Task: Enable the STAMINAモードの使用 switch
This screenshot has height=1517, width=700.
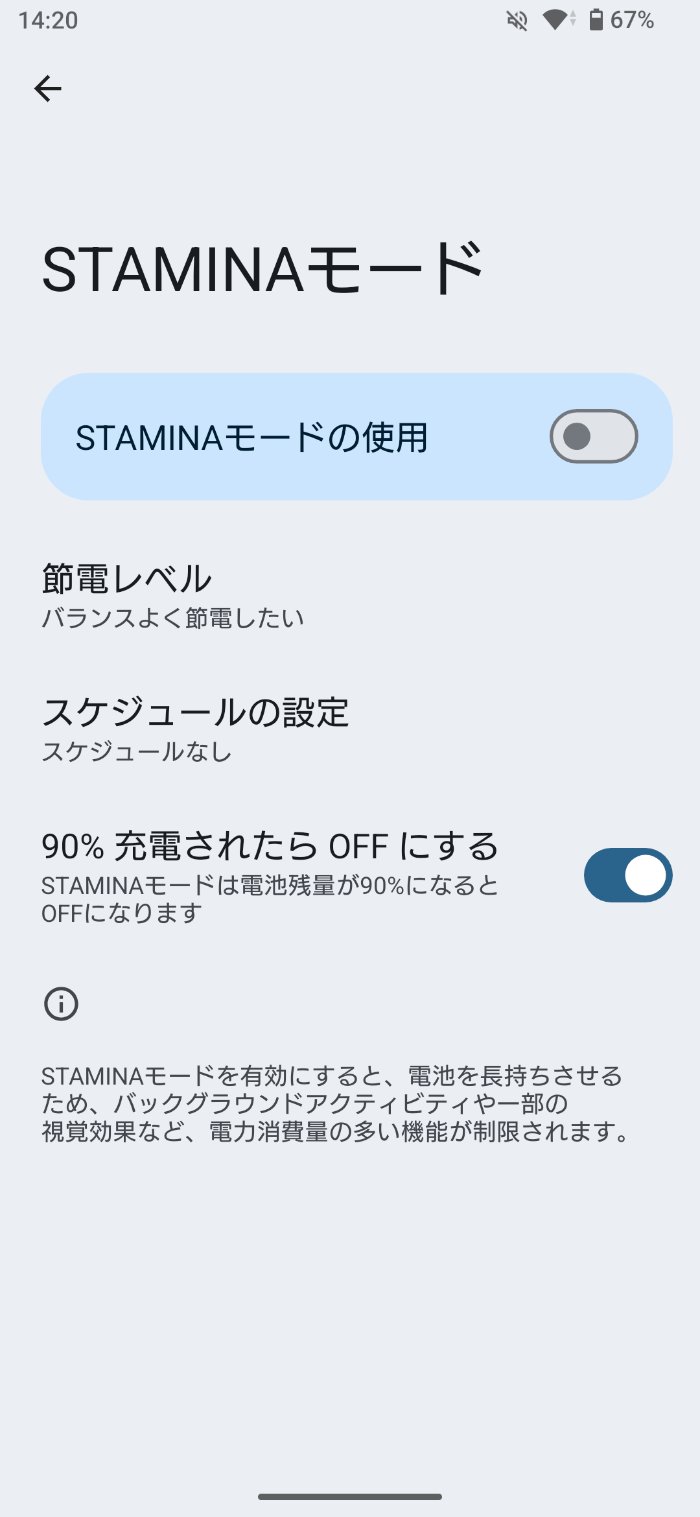Action: 593,437
